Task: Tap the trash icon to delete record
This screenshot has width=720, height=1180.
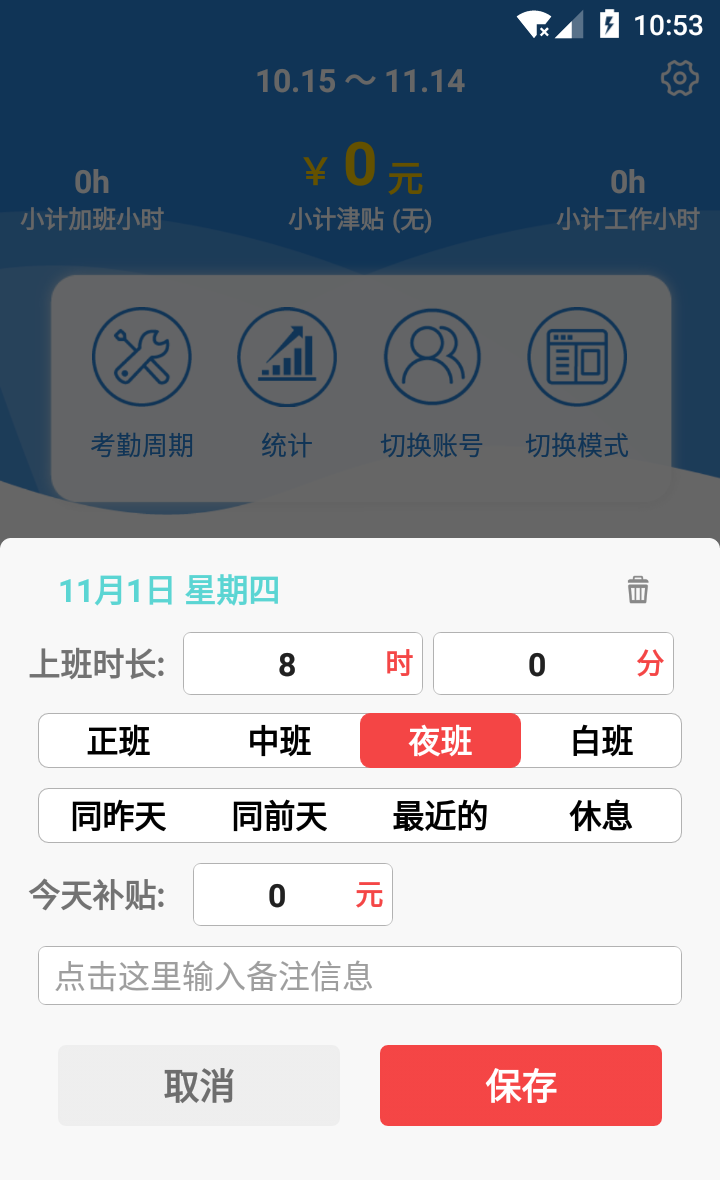Action: pyautogui.click(x=638, y=590)
